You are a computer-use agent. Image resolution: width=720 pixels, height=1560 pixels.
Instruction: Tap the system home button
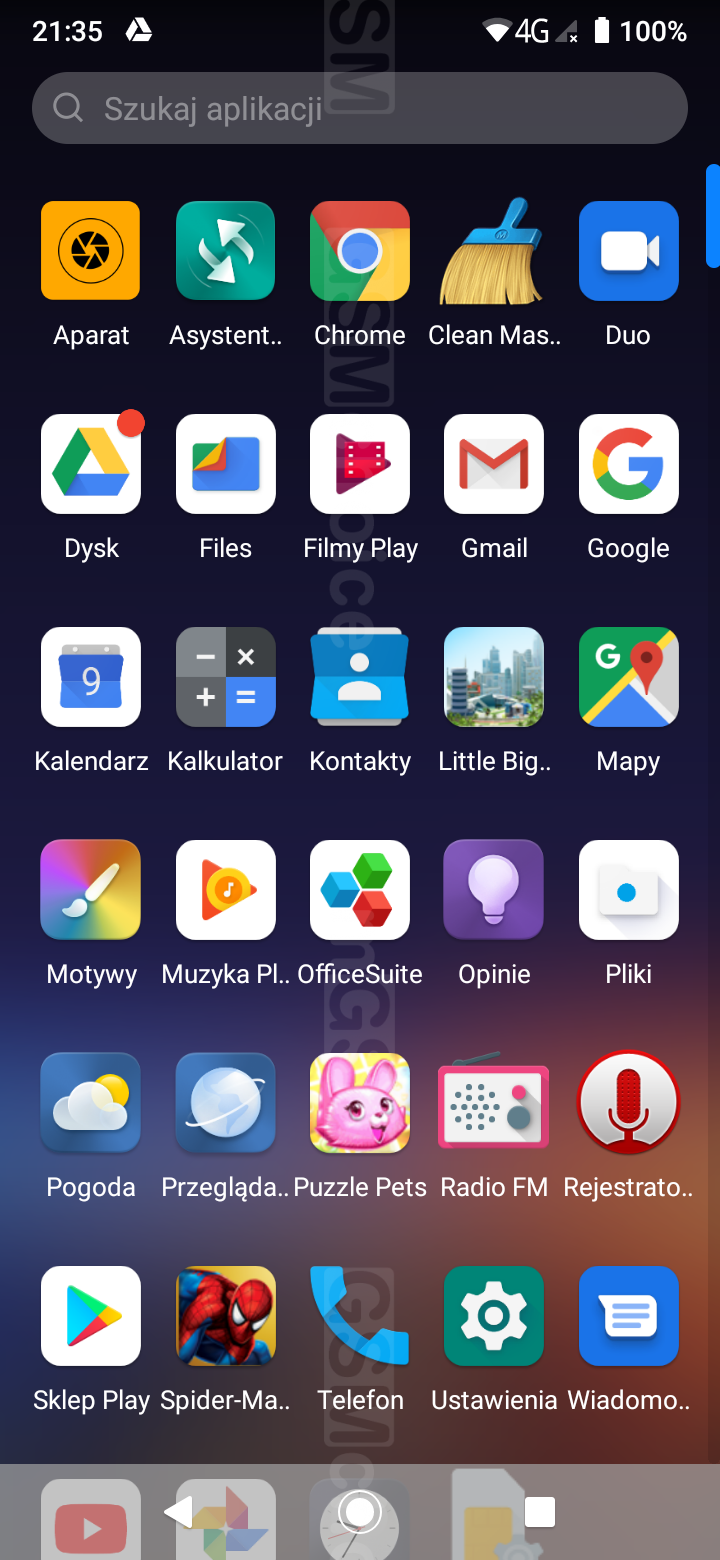(x=360, y=1512)
